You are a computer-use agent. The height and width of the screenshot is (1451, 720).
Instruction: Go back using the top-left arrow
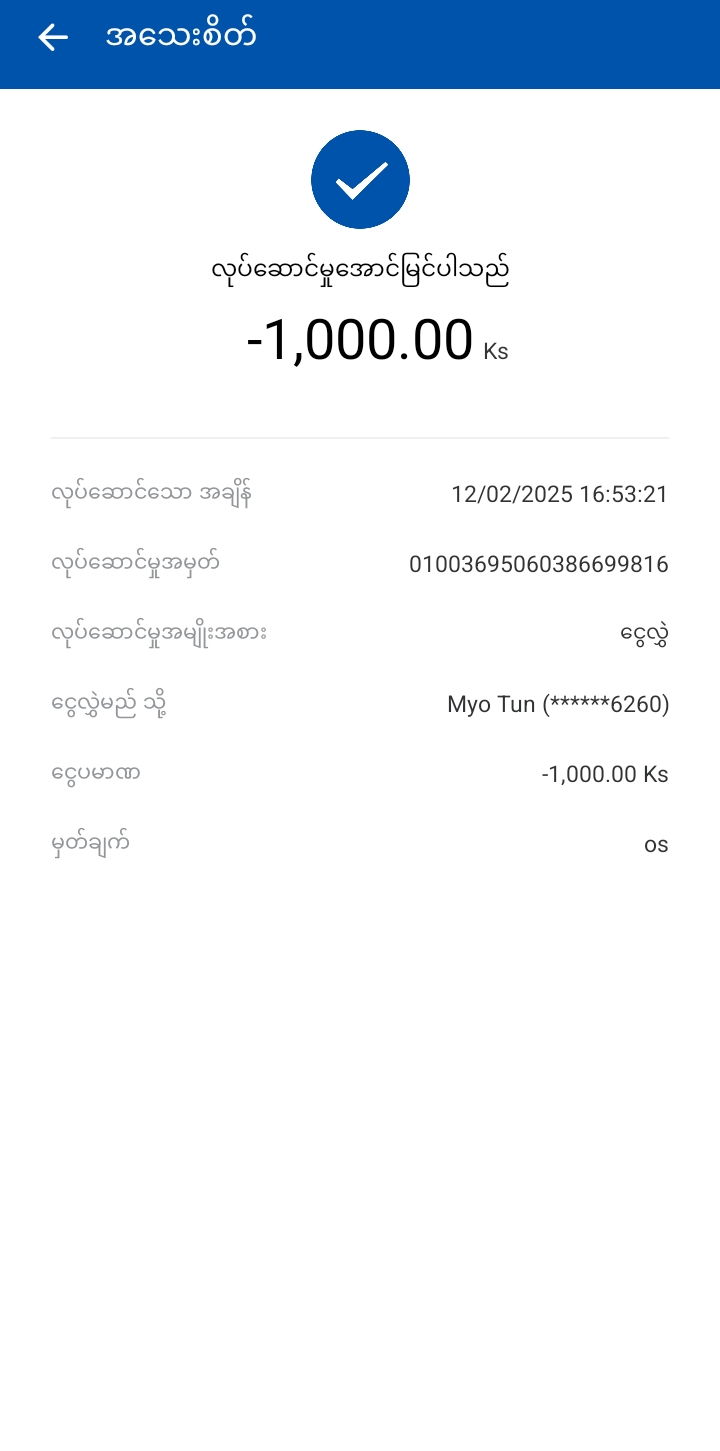pyautogui.click(x=53, y=38)
